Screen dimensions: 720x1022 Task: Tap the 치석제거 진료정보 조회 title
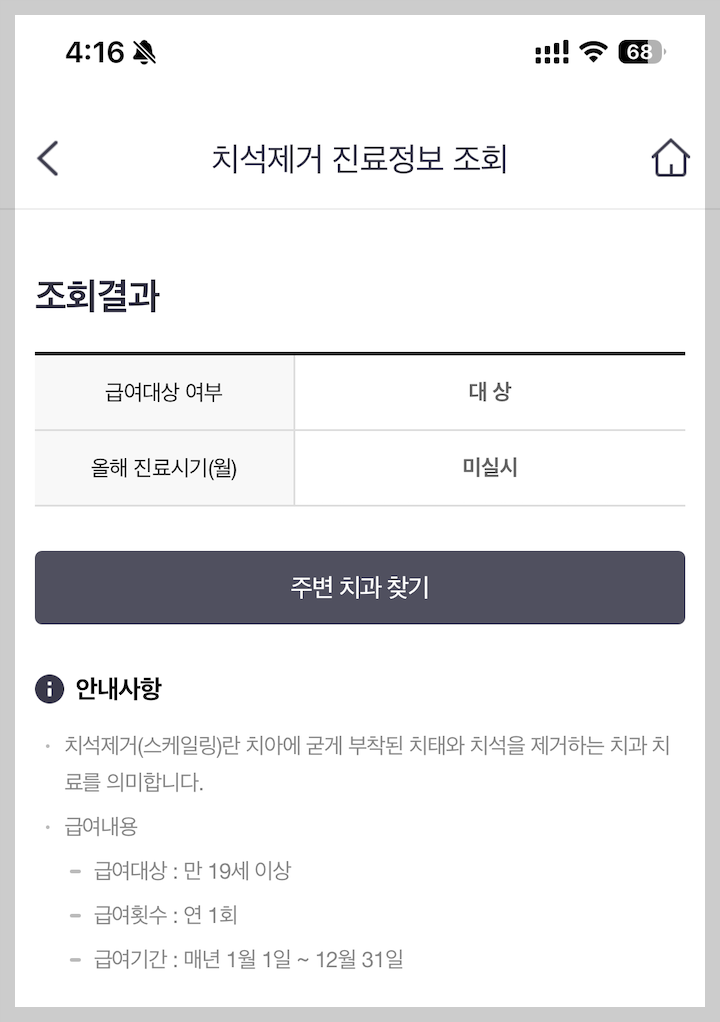coord(360,157)
